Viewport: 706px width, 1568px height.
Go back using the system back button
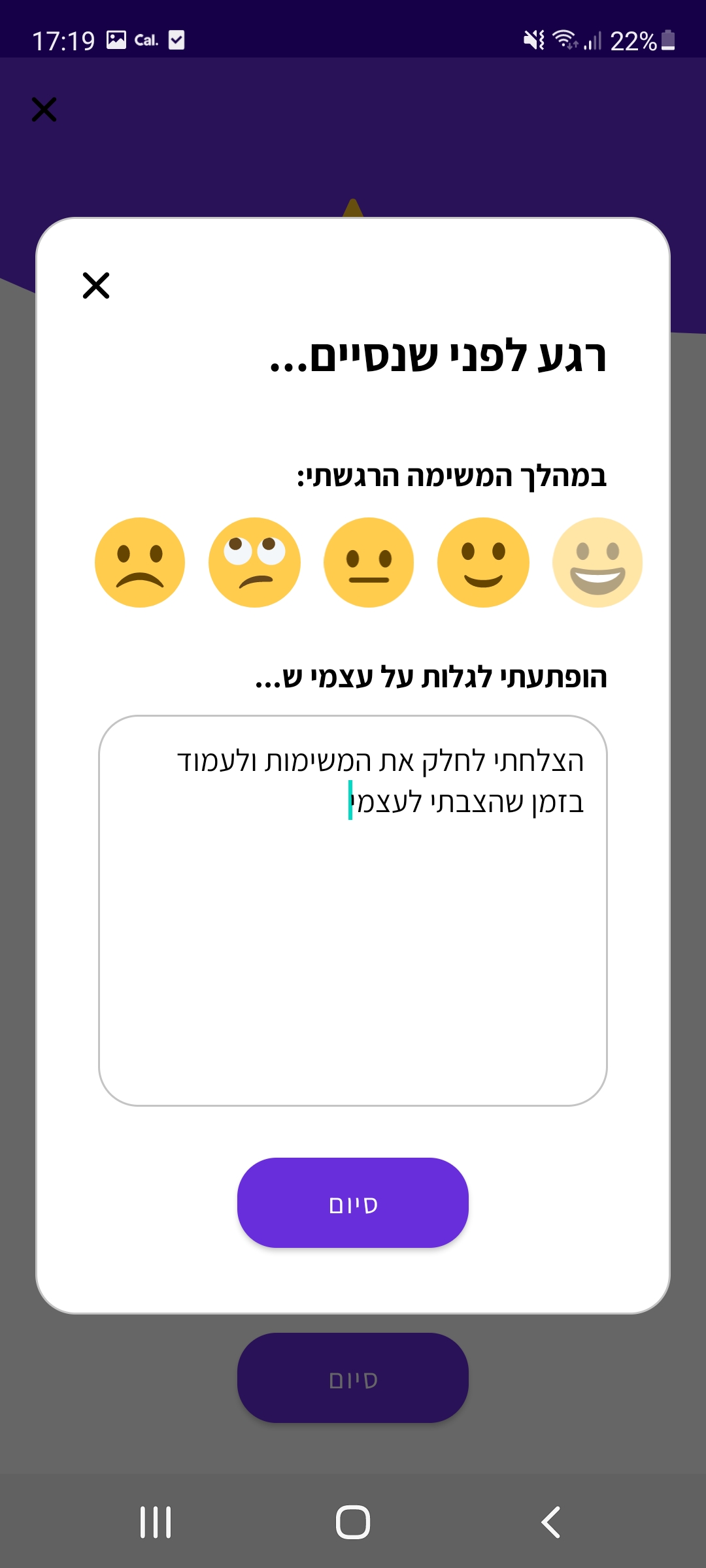click(550, 1522)
